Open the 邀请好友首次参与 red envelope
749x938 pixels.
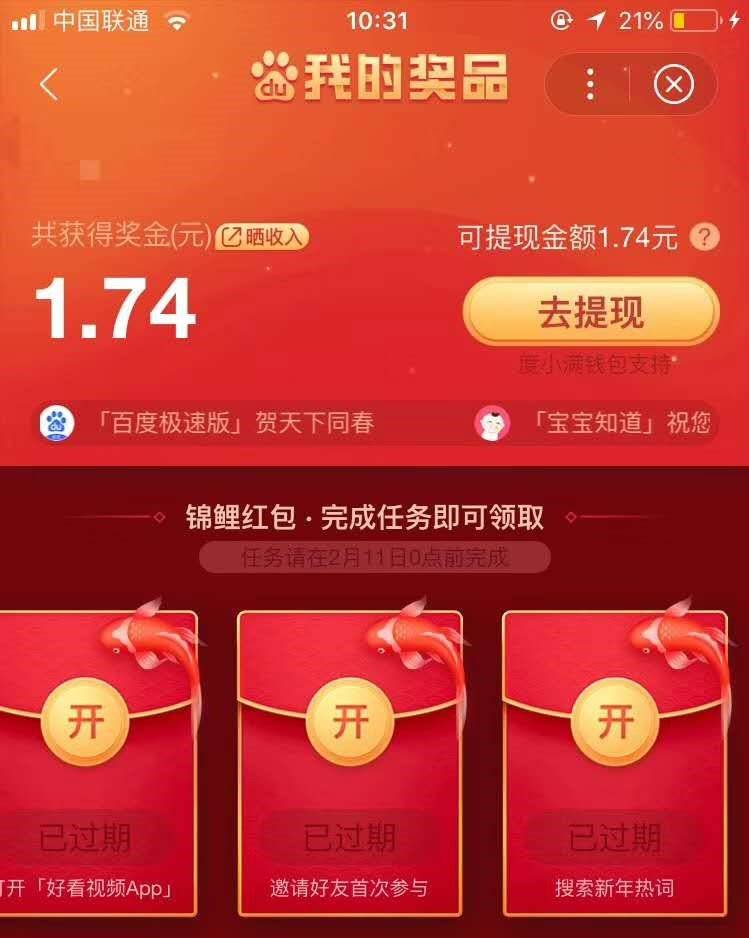point(349,721)
